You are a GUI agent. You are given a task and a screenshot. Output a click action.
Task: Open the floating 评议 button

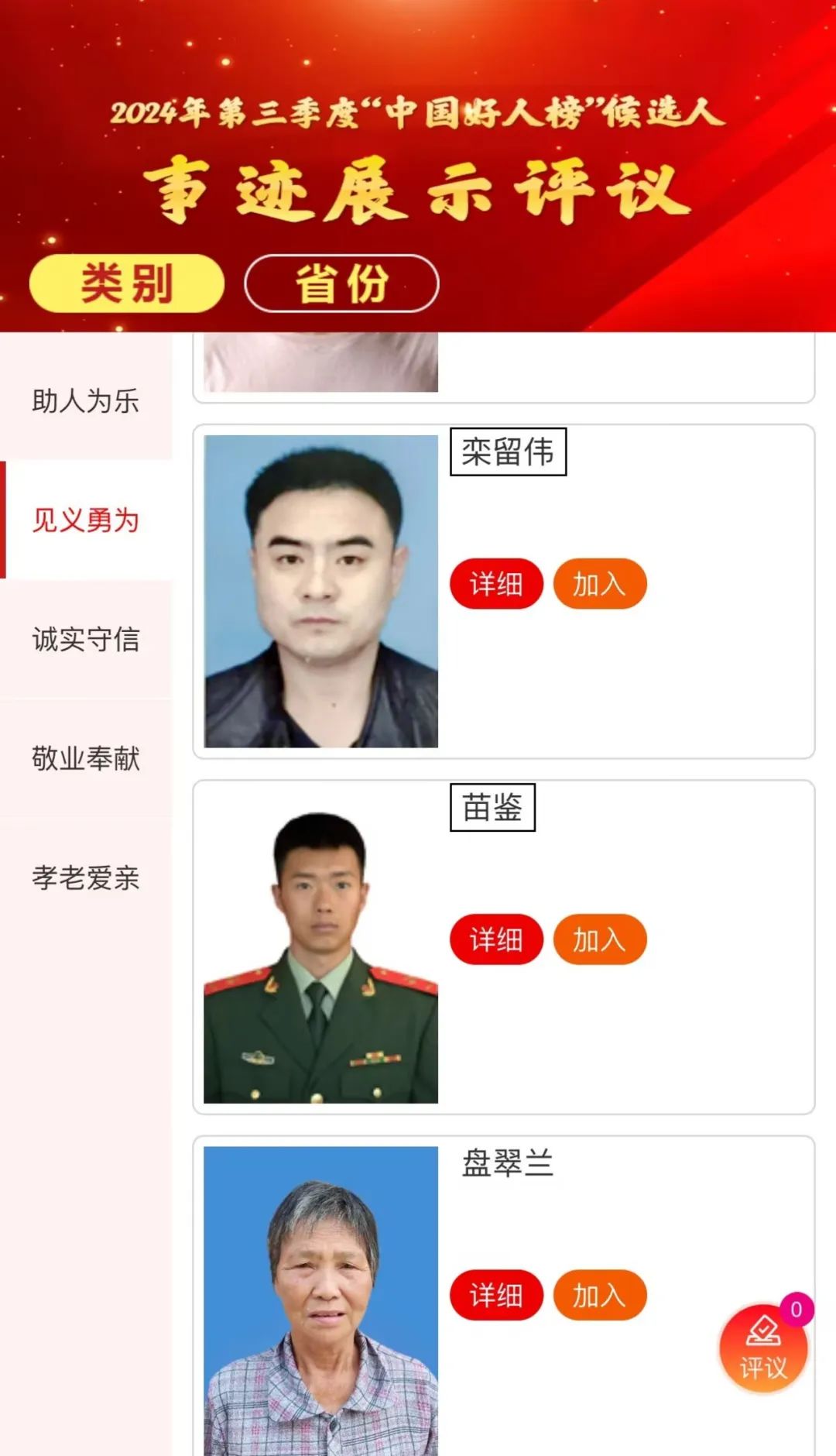point(763,1349)
